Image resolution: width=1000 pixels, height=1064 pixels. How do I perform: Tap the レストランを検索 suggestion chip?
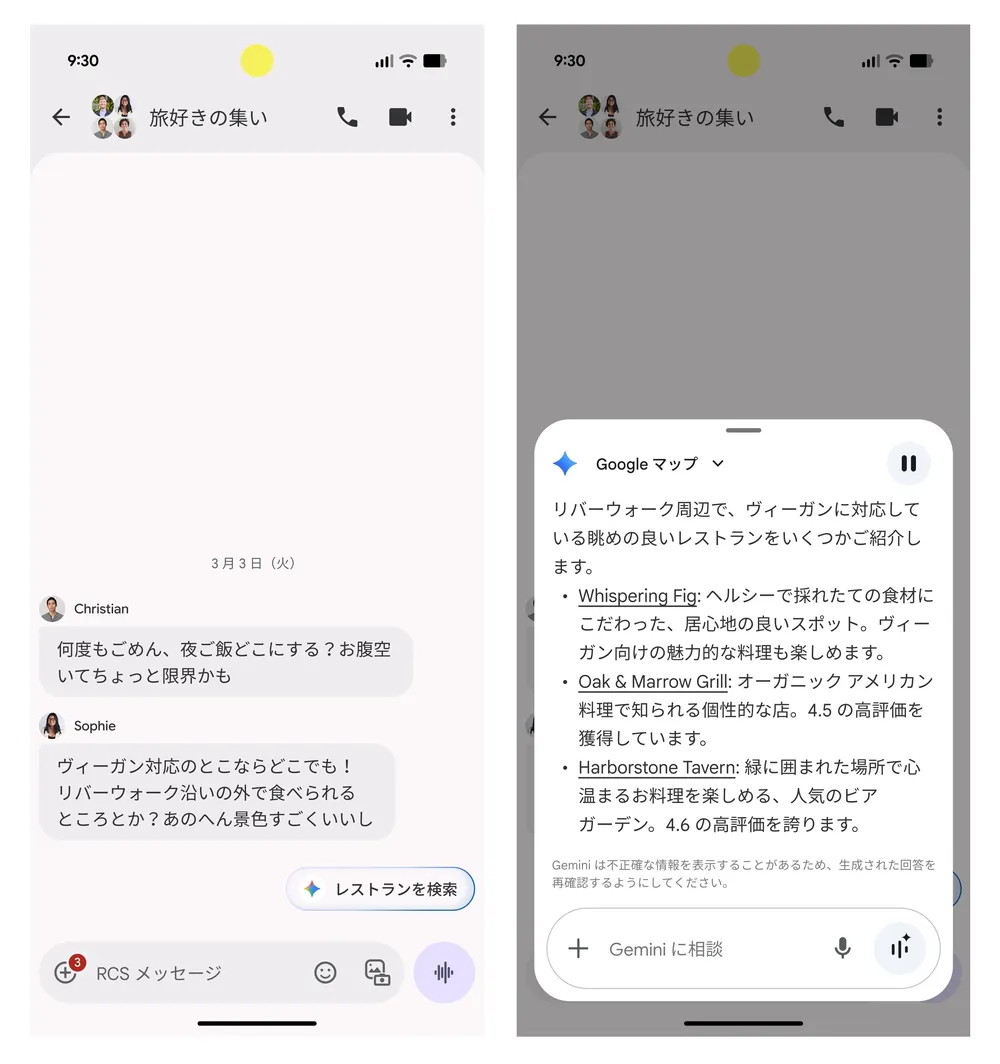click(x=381, y=888)
